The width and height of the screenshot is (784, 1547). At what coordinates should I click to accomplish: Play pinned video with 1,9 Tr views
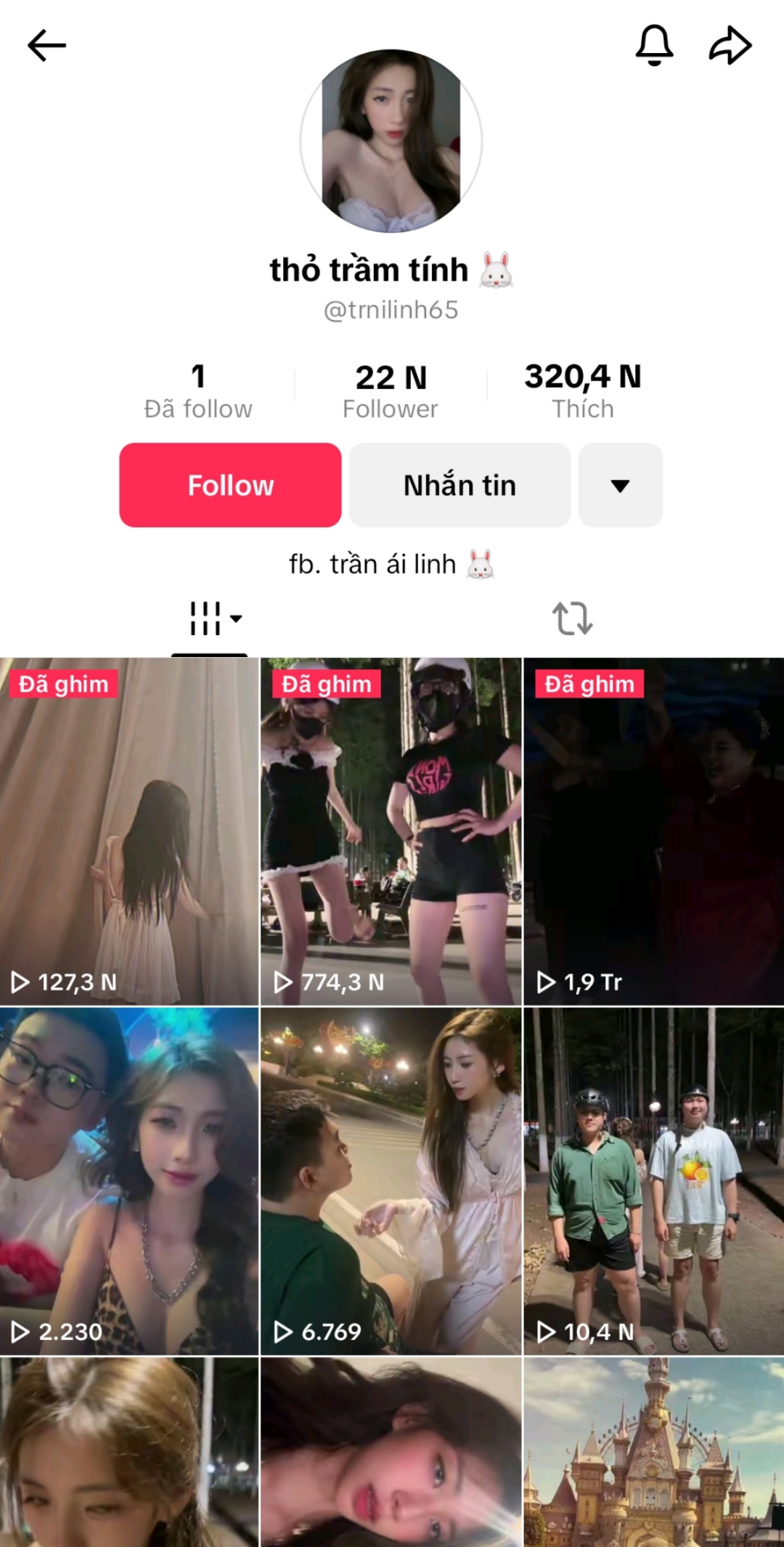point(653,831)
